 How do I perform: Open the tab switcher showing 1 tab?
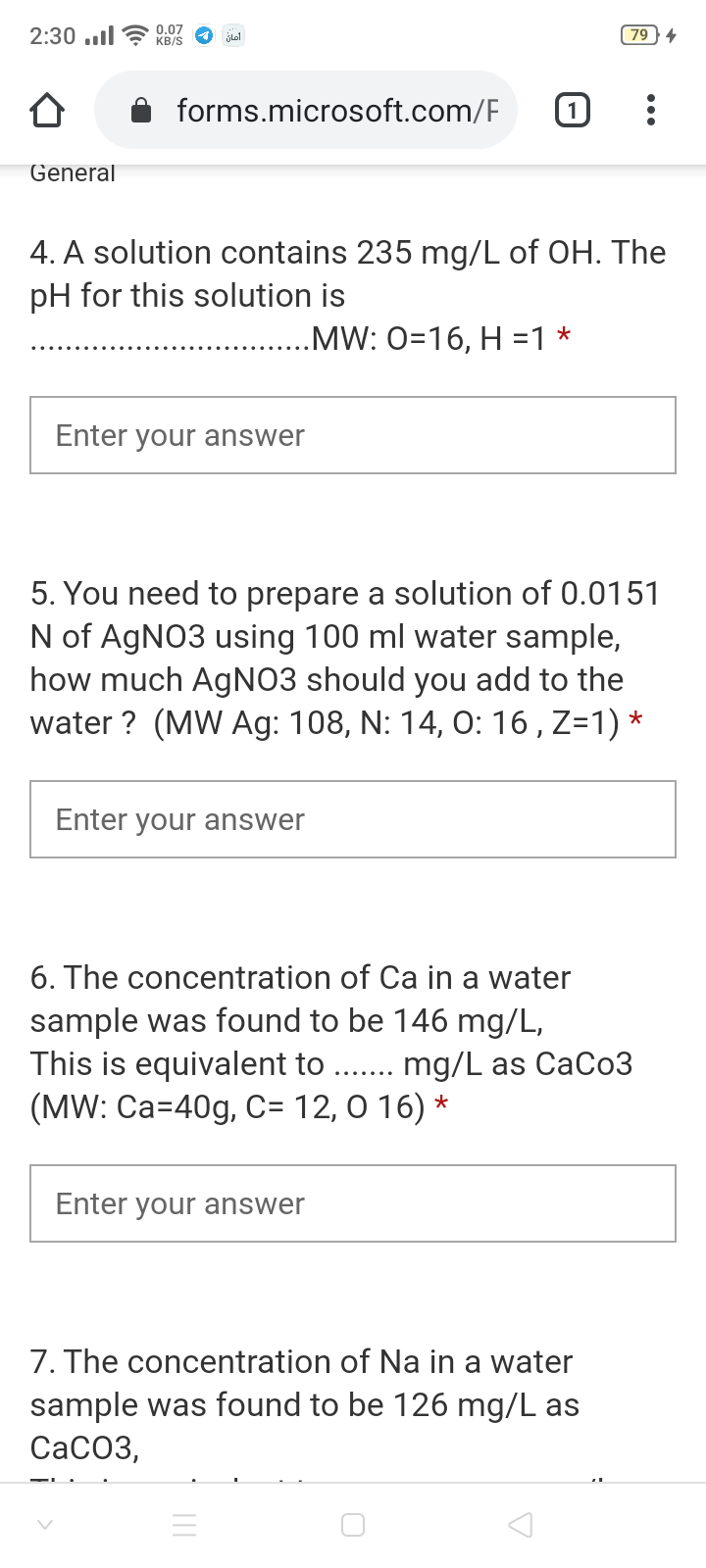573,111
